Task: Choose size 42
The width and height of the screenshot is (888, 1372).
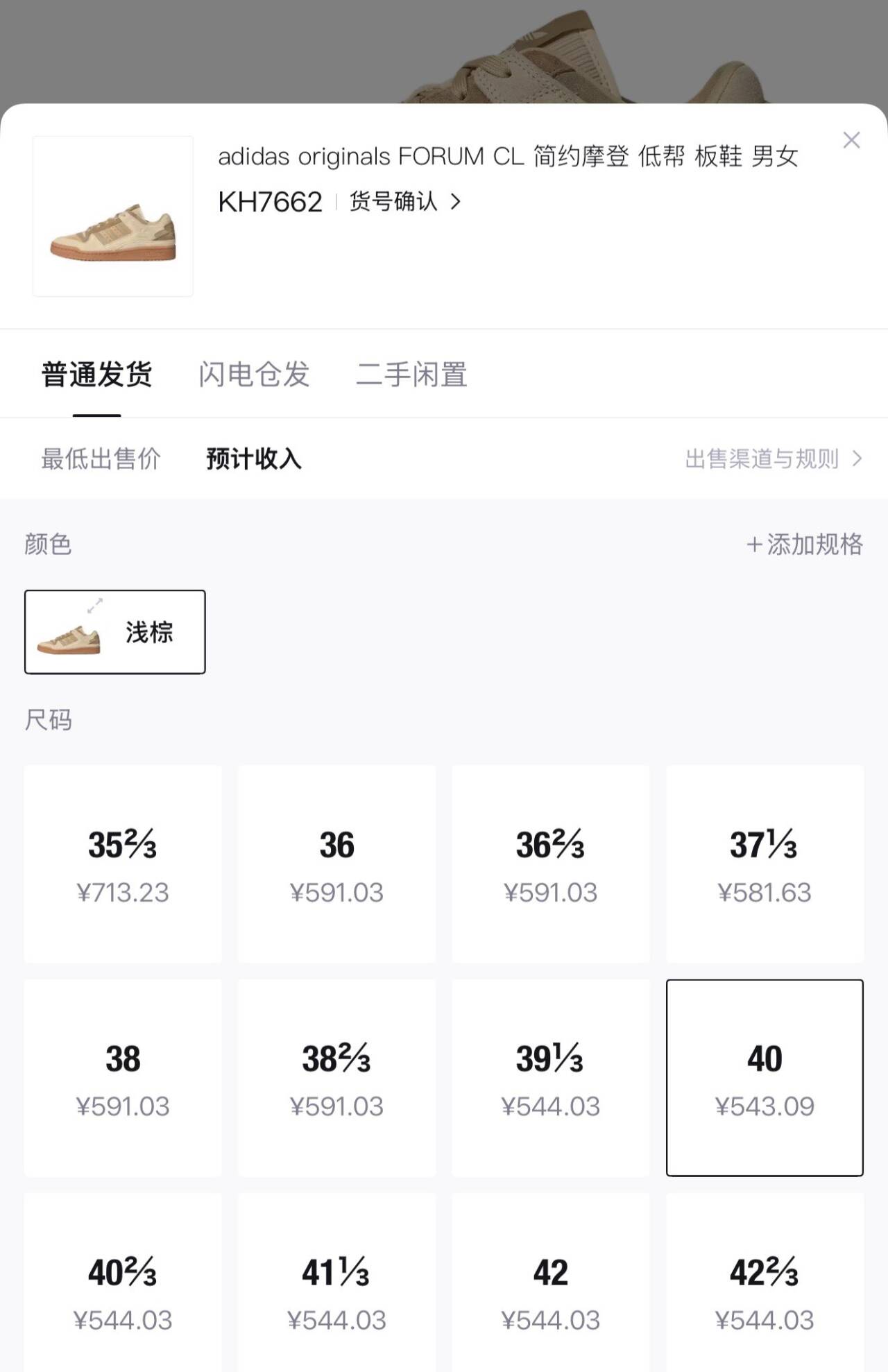Action: 550,1290
